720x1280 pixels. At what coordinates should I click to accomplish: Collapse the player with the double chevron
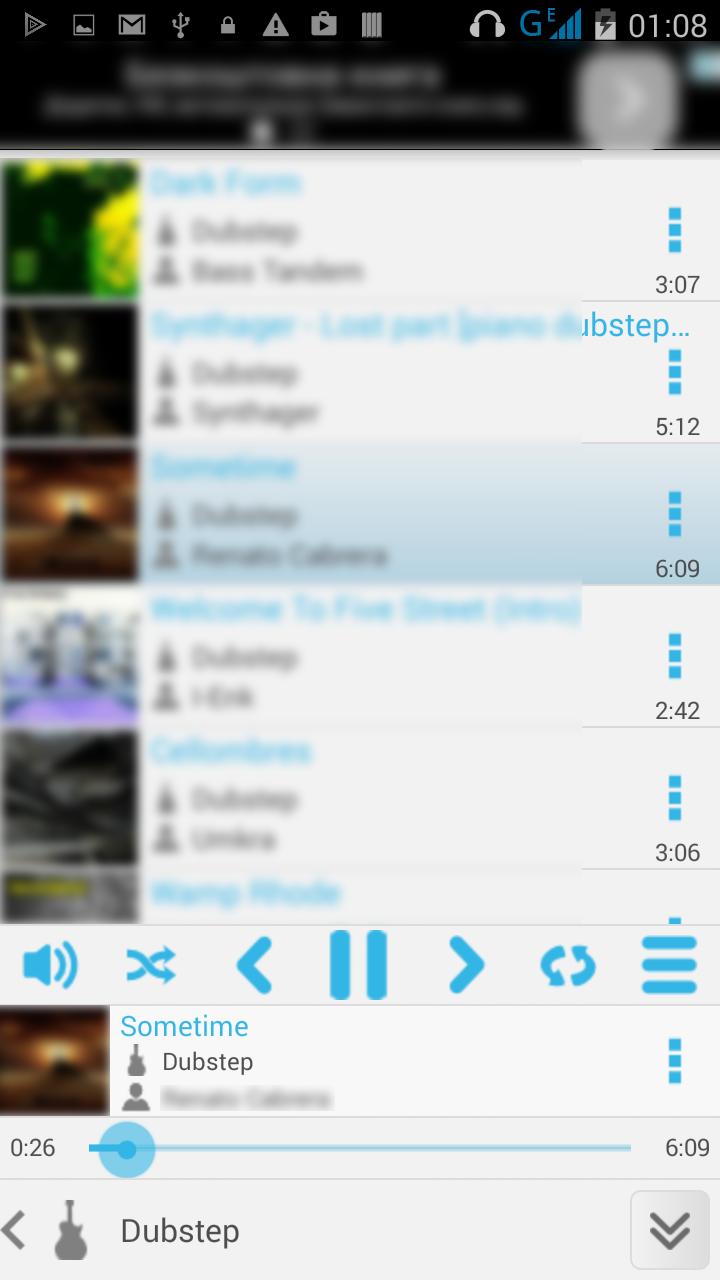669,1230
